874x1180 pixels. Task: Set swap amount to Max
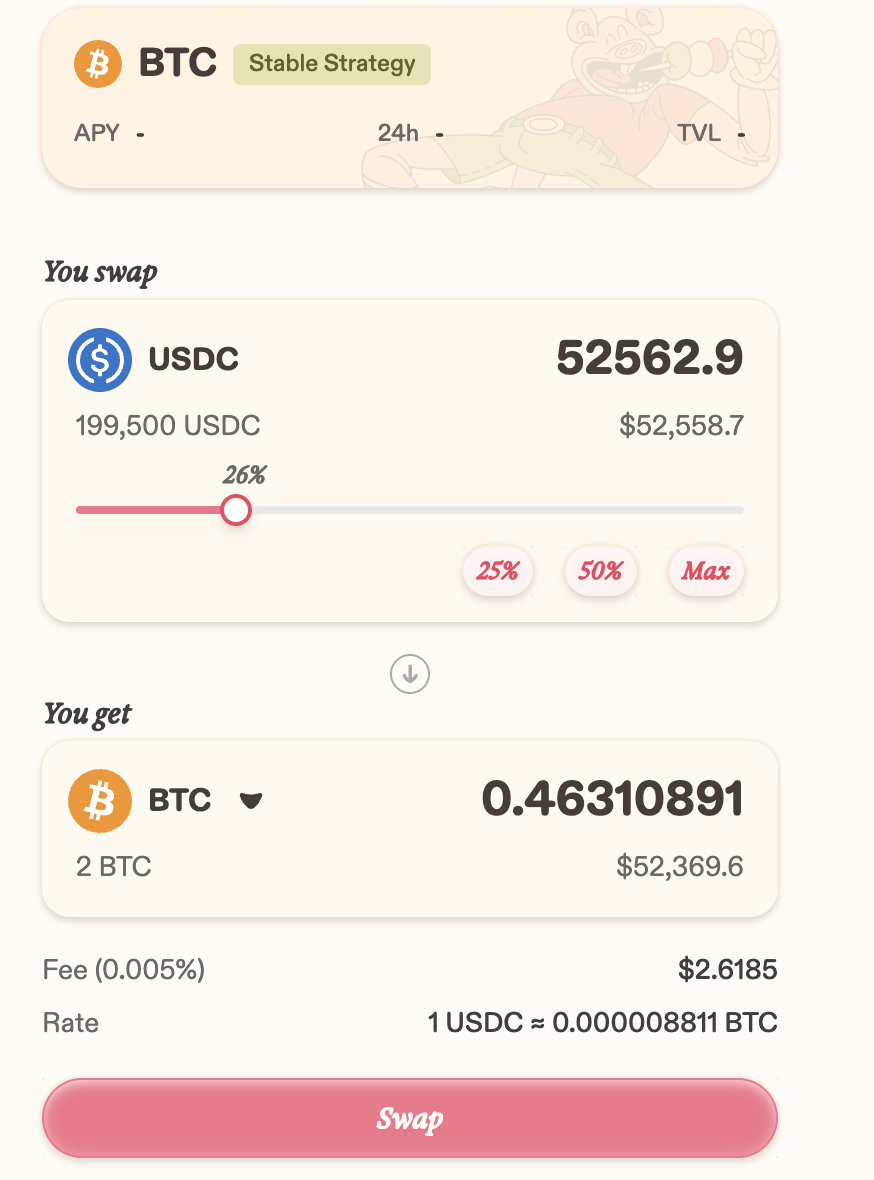click(705, 571)
